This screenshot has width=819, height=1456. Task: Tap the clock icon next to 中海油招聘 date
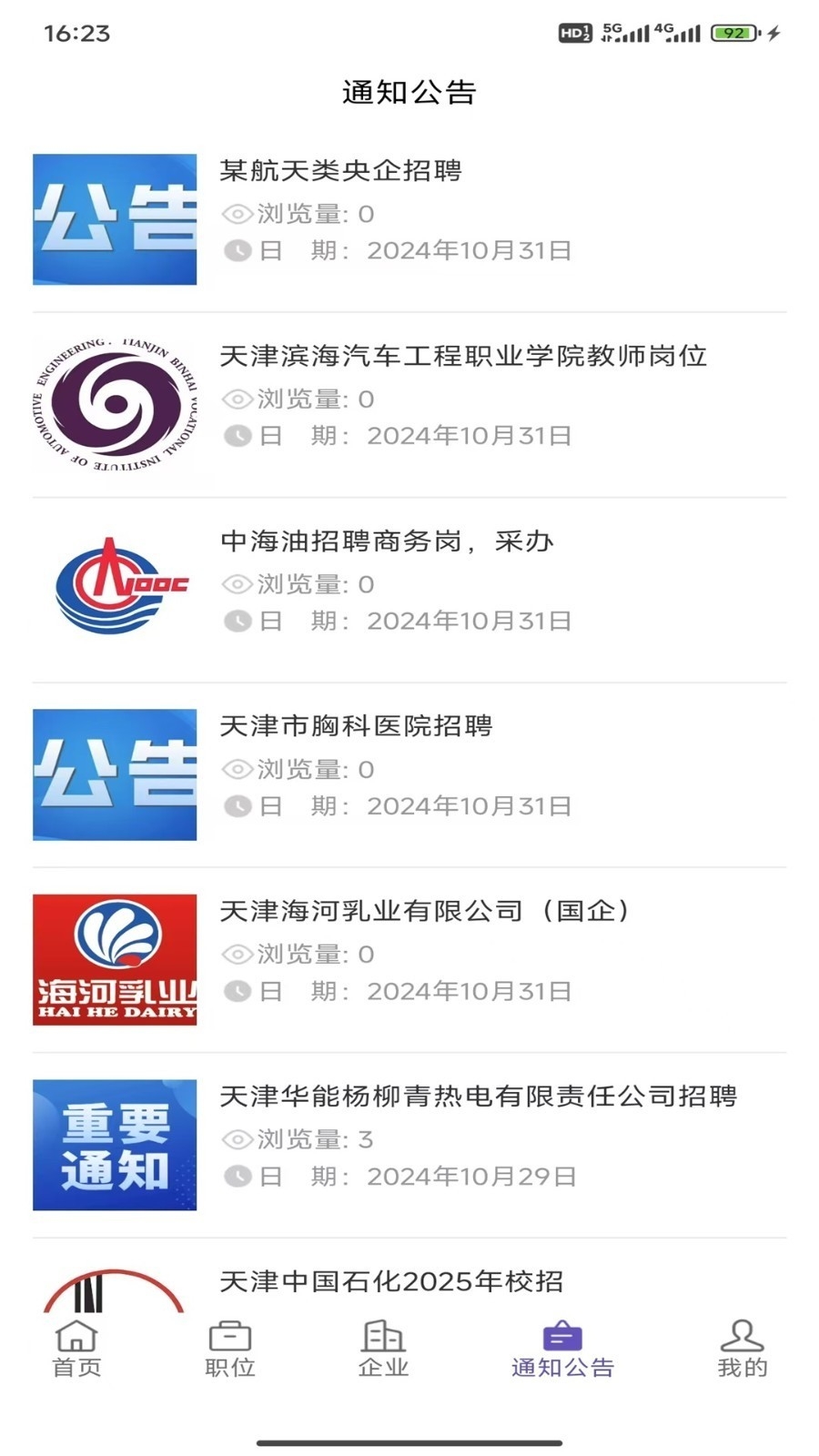(238, 619)
